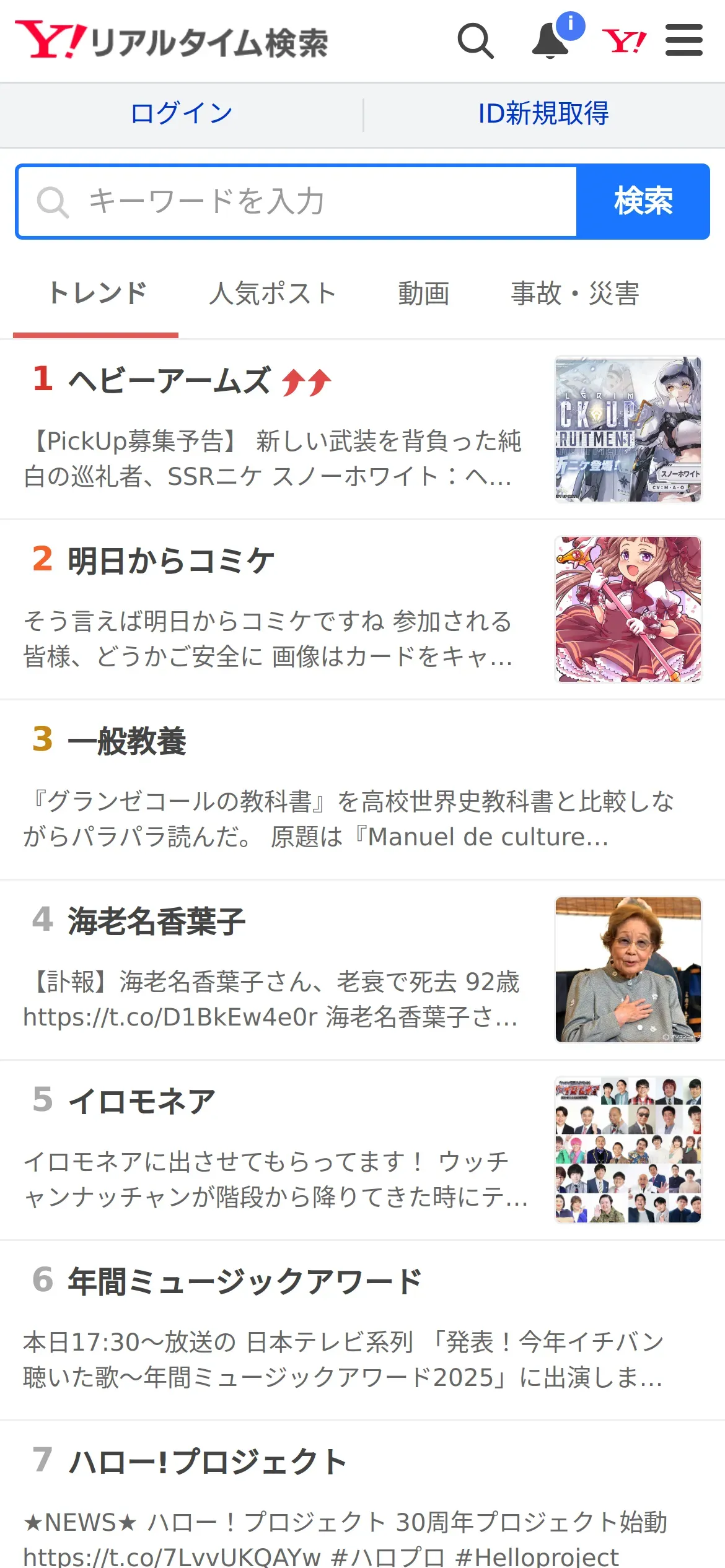The image size is (725, 1568).
Task: Switch to the 人気ポスト tab
Action: pos(272,294)
